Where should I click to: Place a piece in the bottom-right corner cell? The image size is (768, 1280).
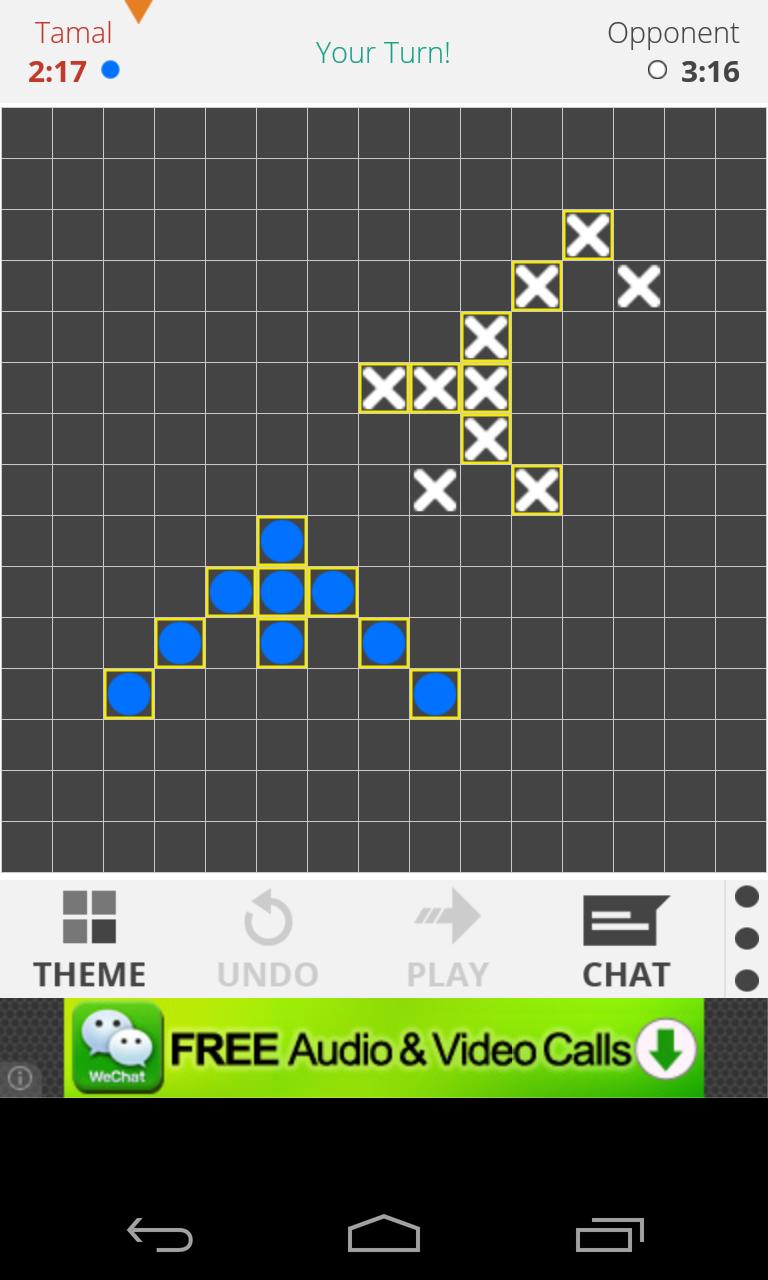click(740, 846)
